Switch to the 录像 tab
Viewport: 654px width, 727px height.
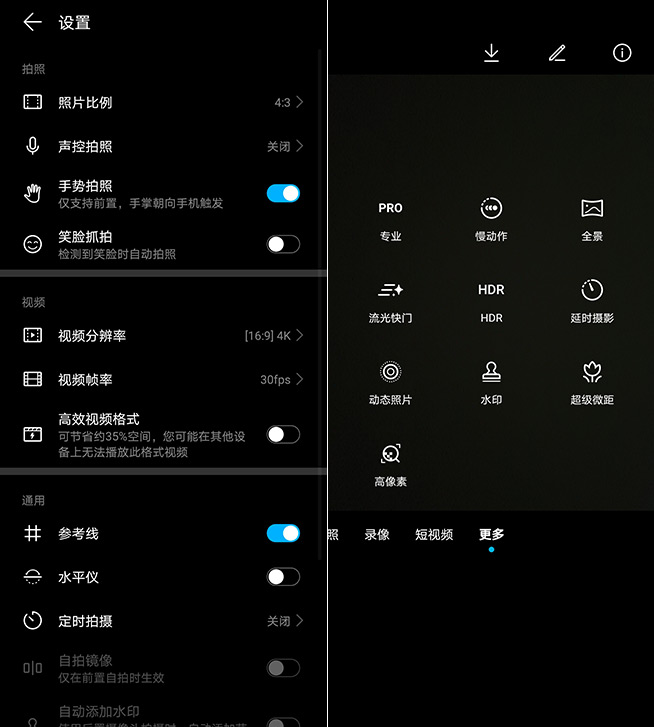(x=377, y=535)
